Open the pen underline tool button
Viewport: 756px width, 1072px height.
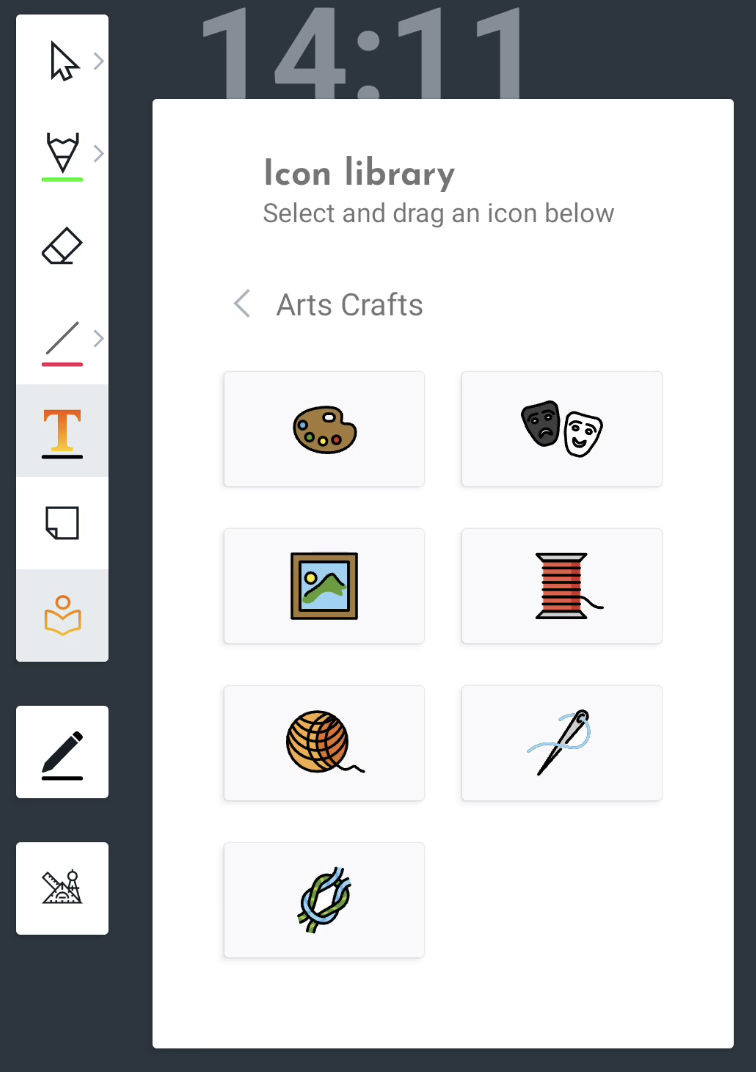(62, 752)
